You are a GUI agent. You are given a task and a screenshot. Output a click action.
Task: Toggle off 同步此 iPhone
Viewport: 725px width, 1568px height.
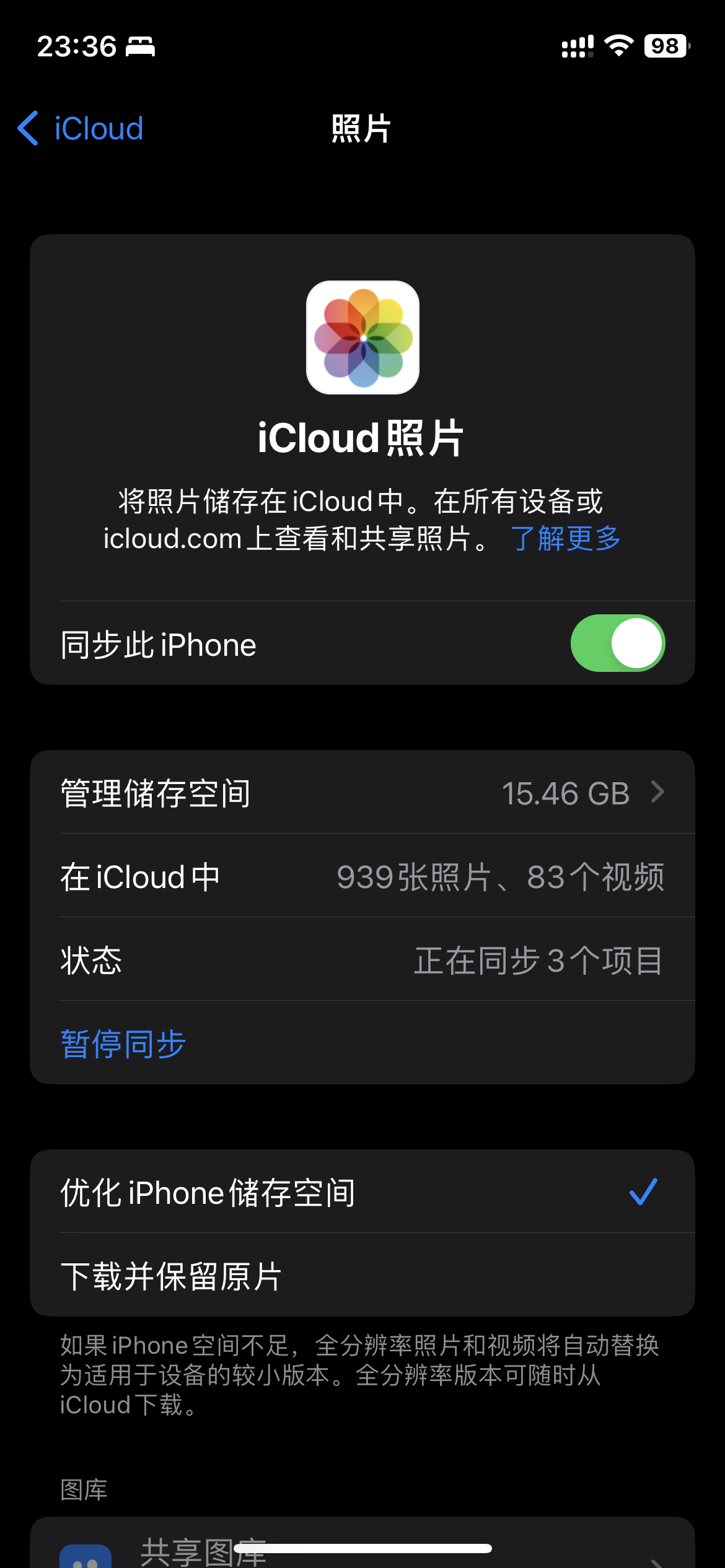tap(617, 643)
